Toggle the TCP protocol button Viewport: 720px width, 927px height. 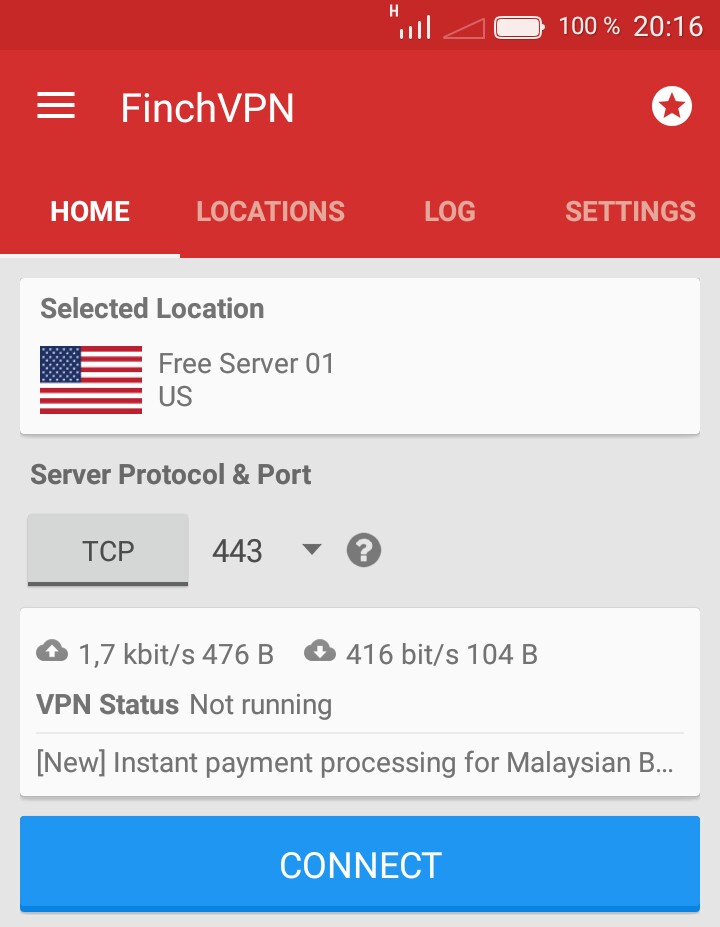click(108, 550)
